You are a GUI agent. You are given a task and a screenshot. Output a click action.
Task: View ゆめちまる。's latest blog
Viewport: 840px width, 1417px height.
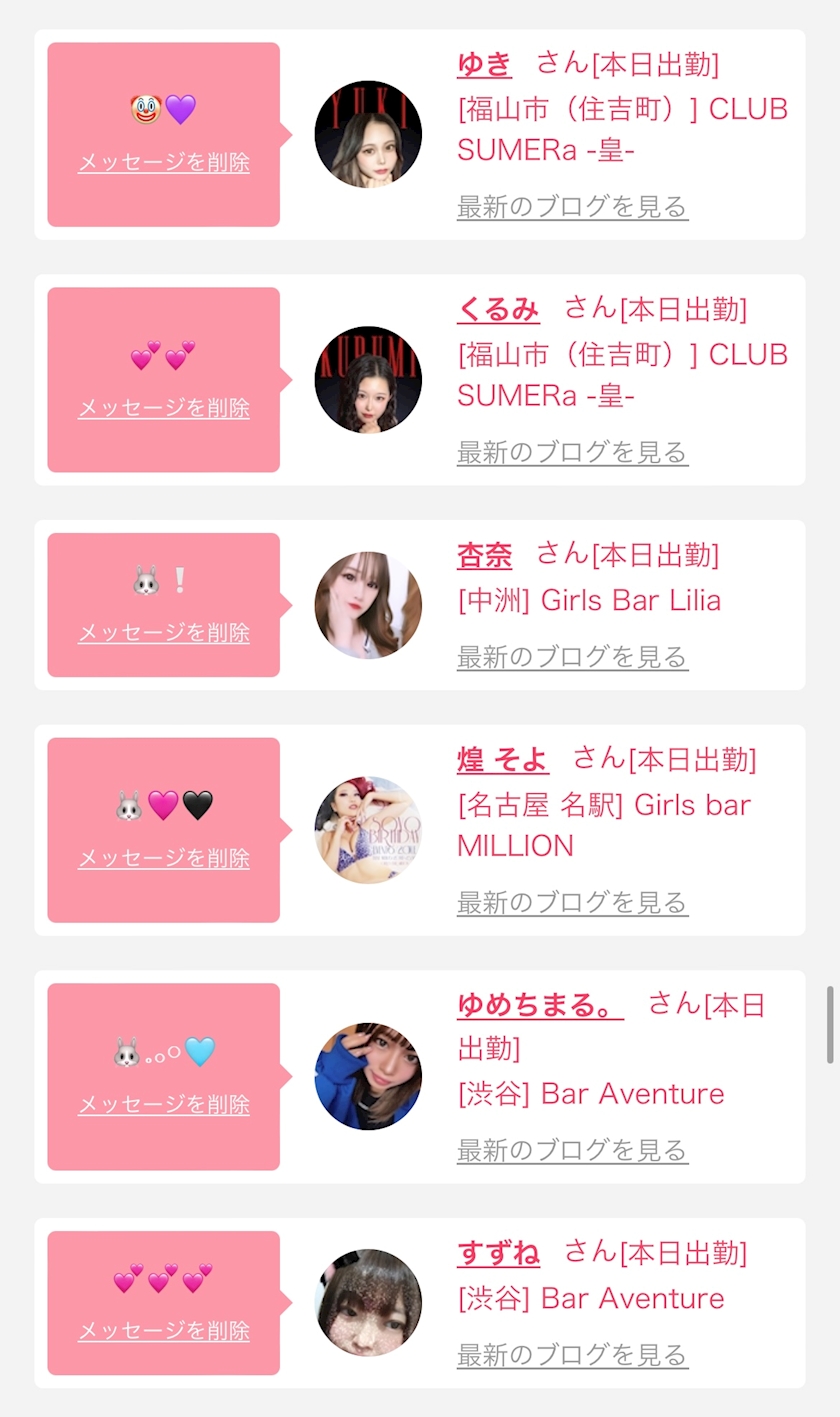click(572, 1150)
